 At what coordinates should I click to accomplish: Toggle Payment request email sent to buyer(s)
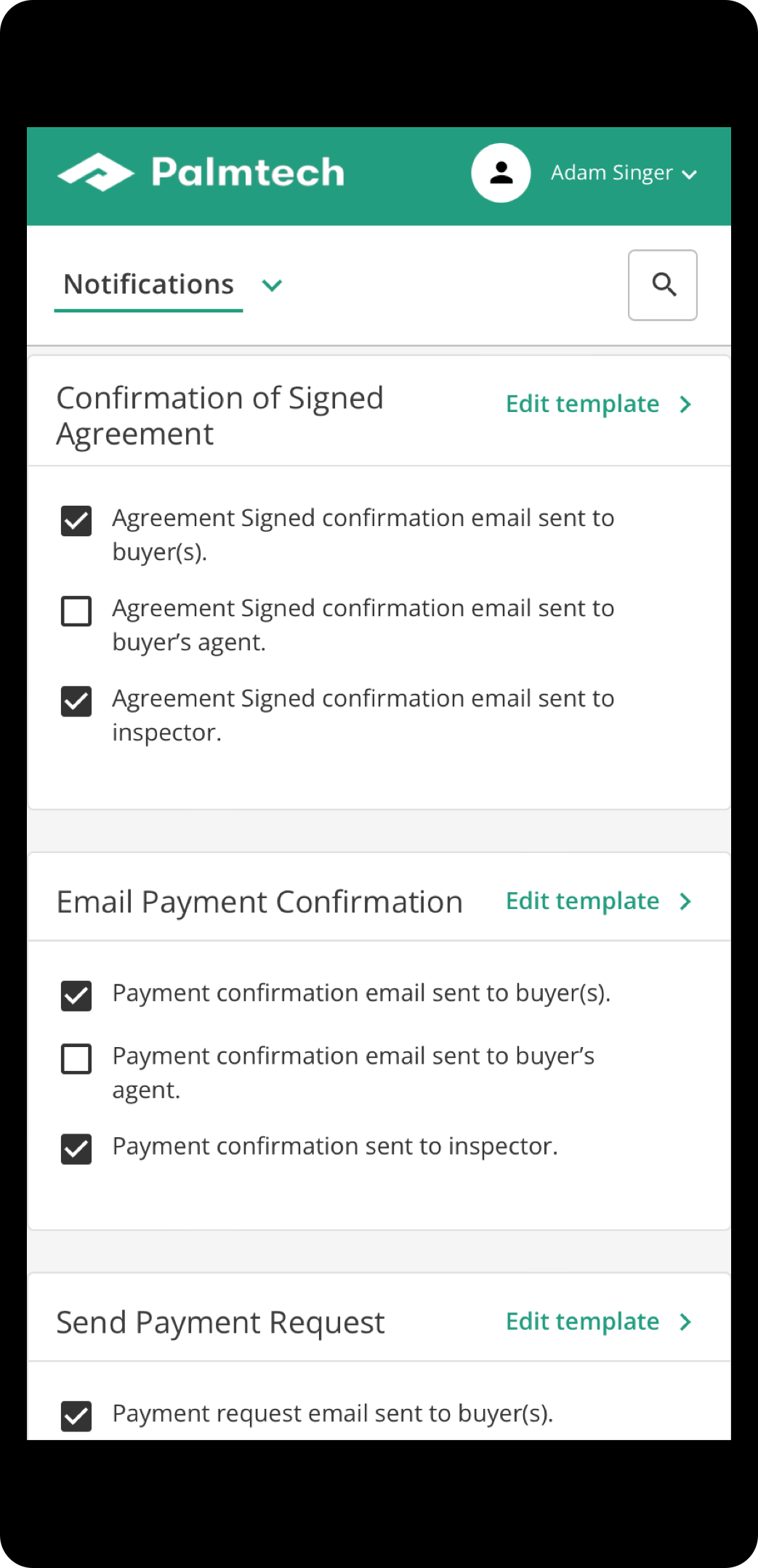[x=76, y=1416]
